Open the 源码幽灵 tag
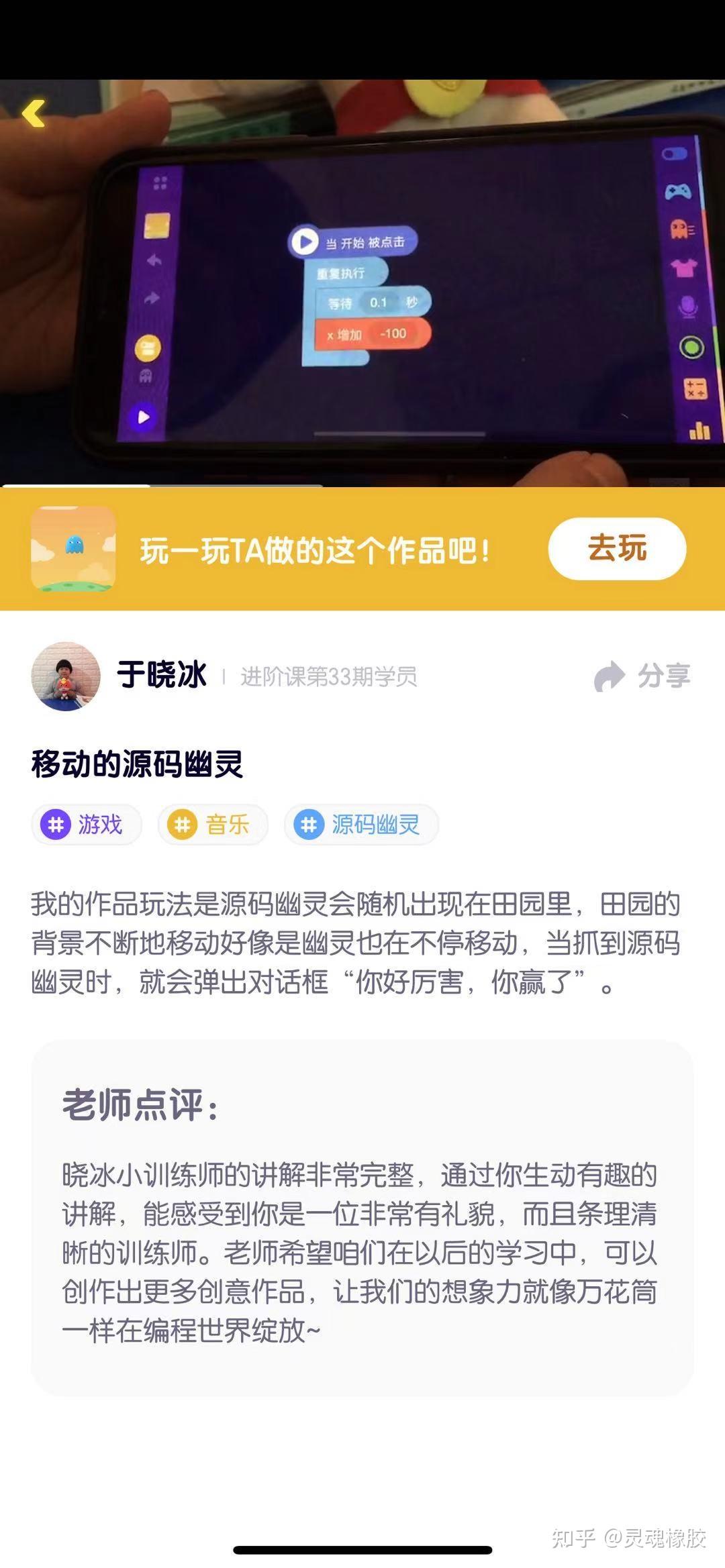The width and height of the screenshot is (725, 1568). (x=361, y=824)
